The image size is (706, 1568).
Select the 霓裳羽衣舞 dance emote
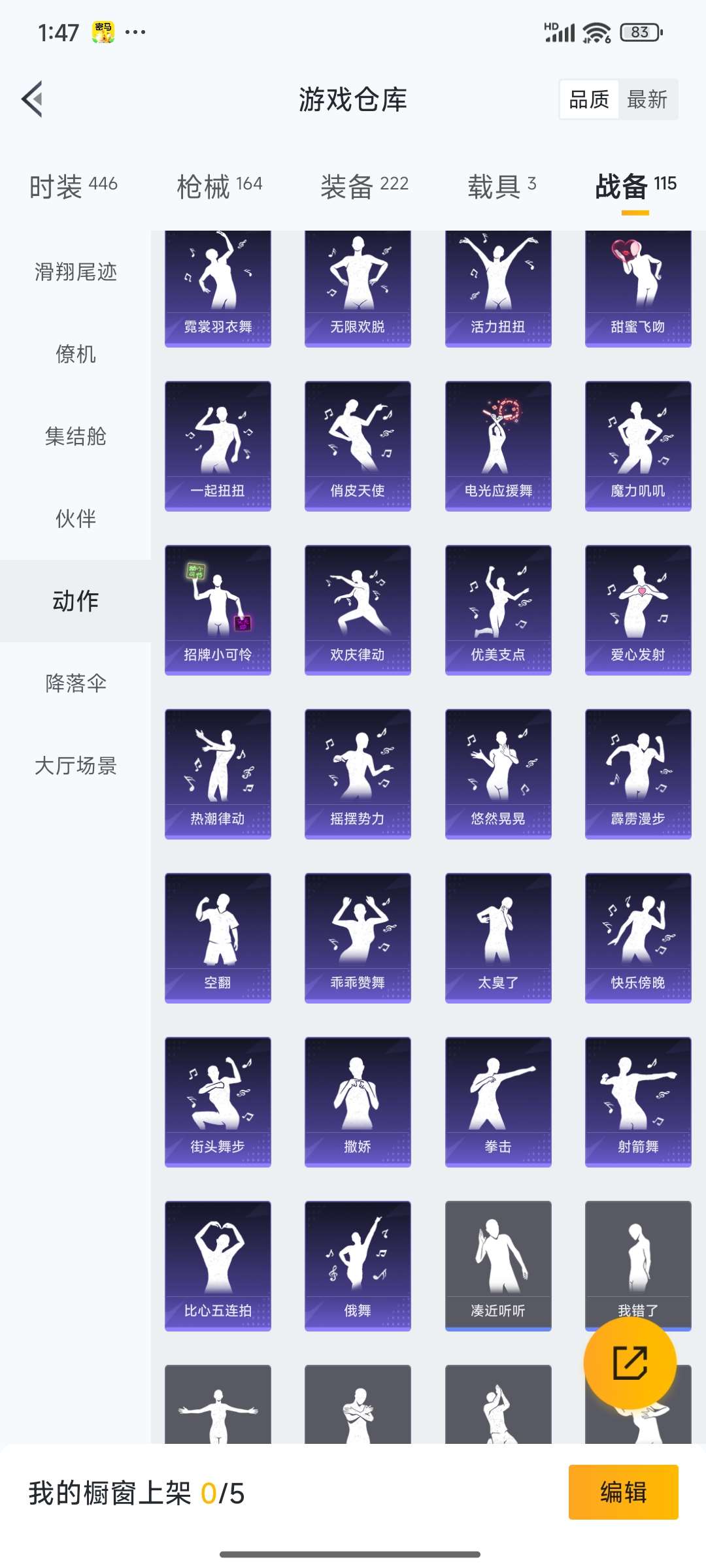click(x=217, y=287)
